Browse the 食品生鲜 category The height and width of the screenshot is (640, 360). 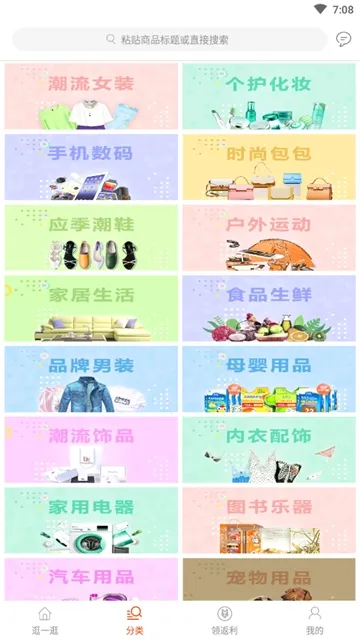[x=269, y=309]
